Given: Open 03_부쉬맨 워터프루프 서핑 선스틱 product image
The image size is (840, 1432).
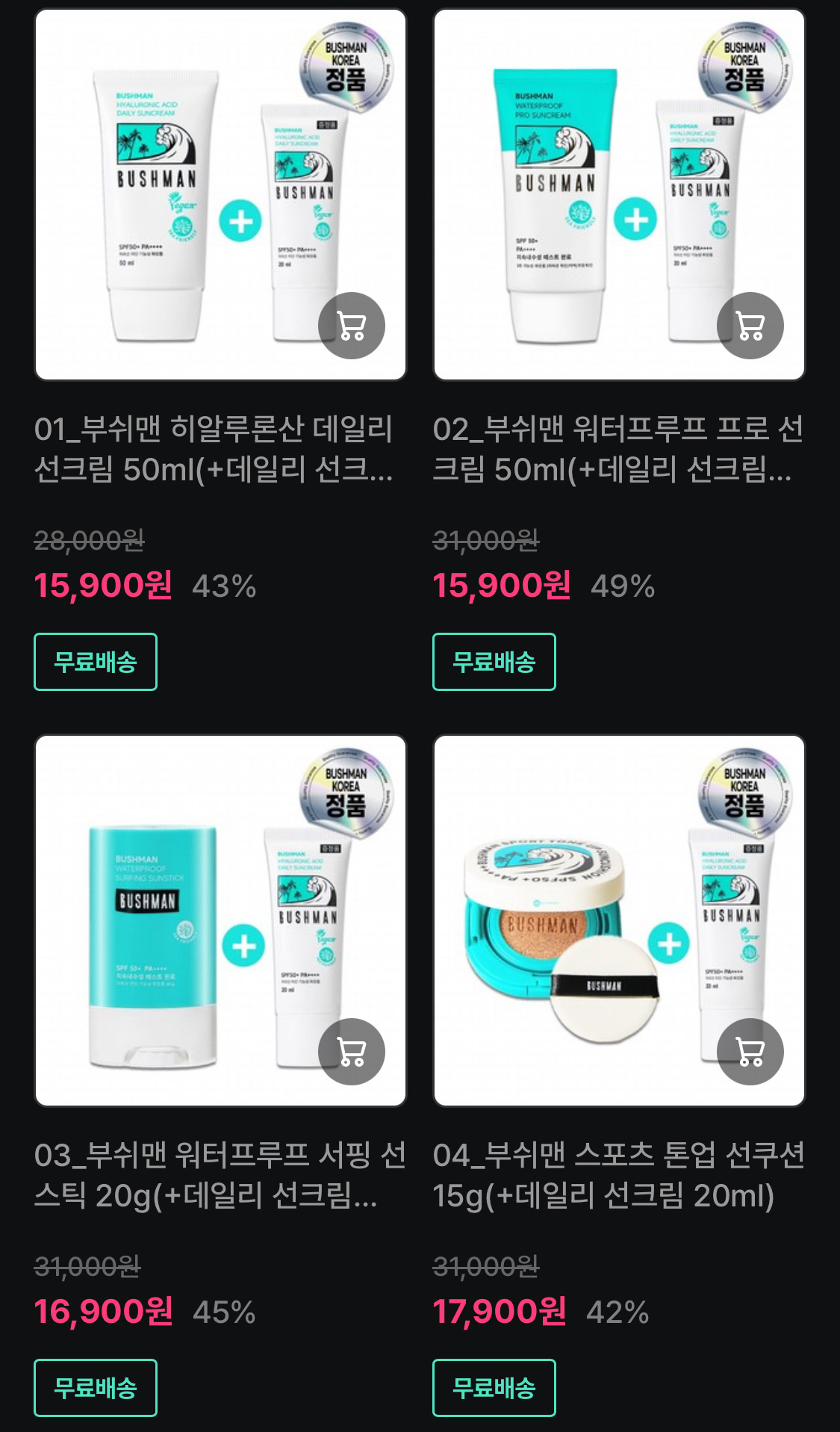Looking at the screenshot, I should click(187, 920).
